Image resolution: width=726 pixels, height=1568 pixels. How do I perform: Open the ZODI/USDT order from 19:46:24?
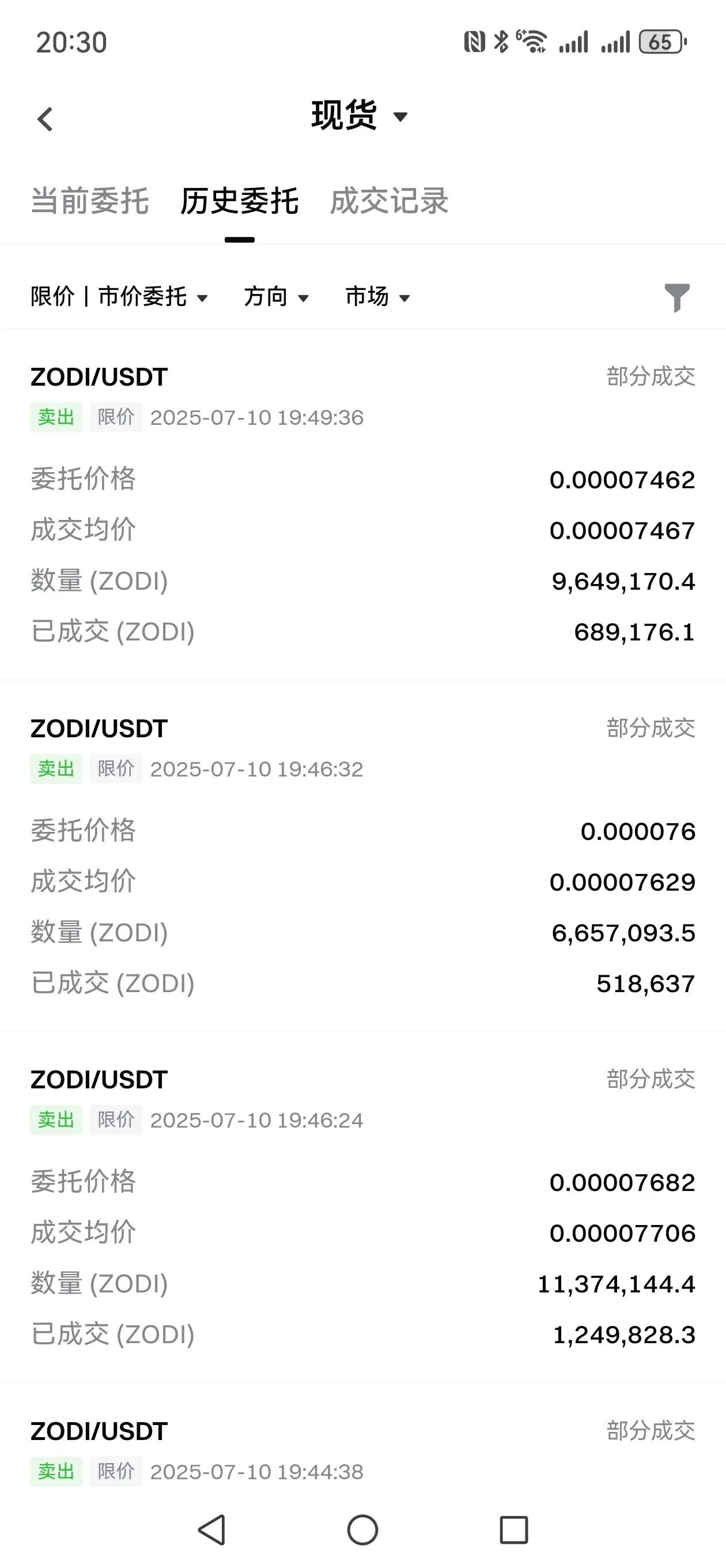pos(362,1207)
